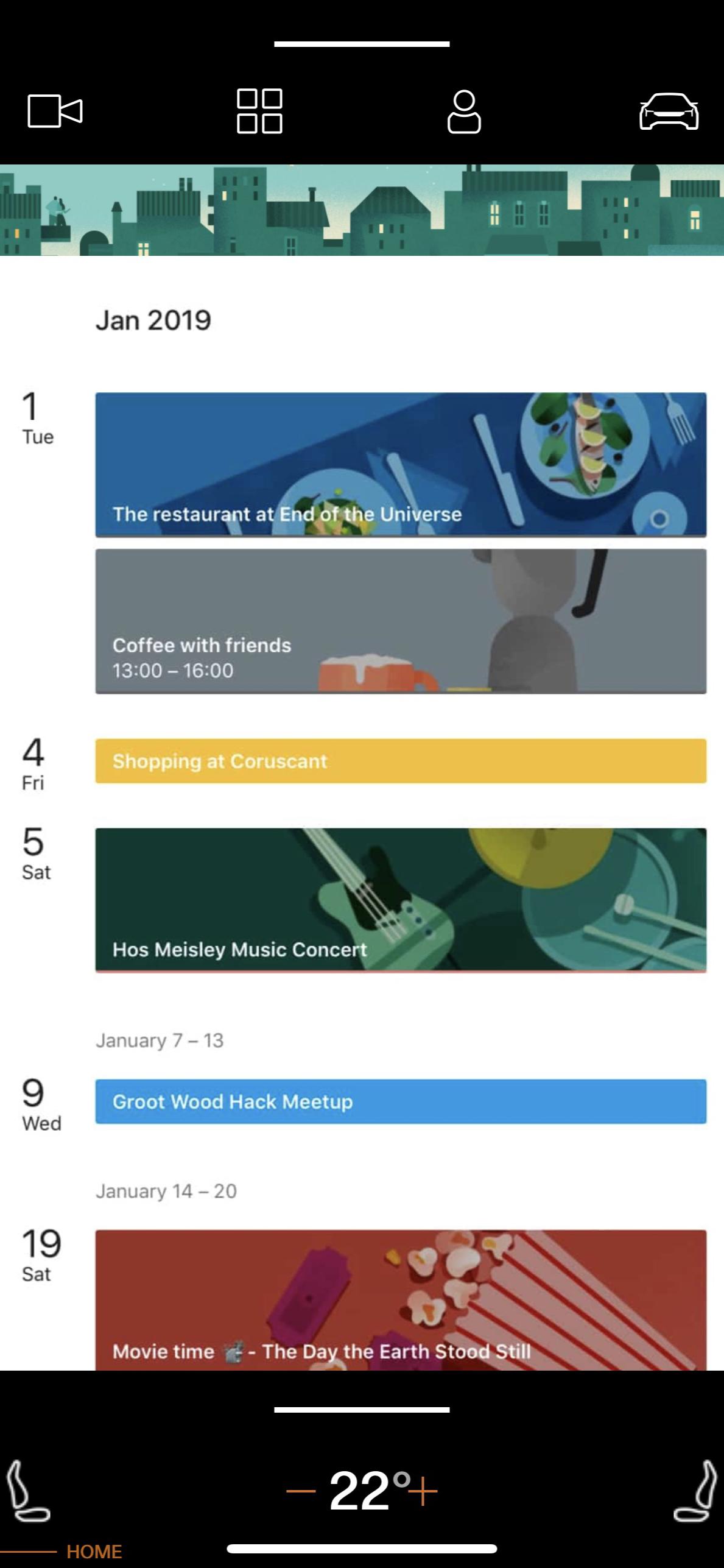Image resolution: width=724 pixels, height=1568 pixels.
Task: Go to HOME
Action: coord(94,1551)
